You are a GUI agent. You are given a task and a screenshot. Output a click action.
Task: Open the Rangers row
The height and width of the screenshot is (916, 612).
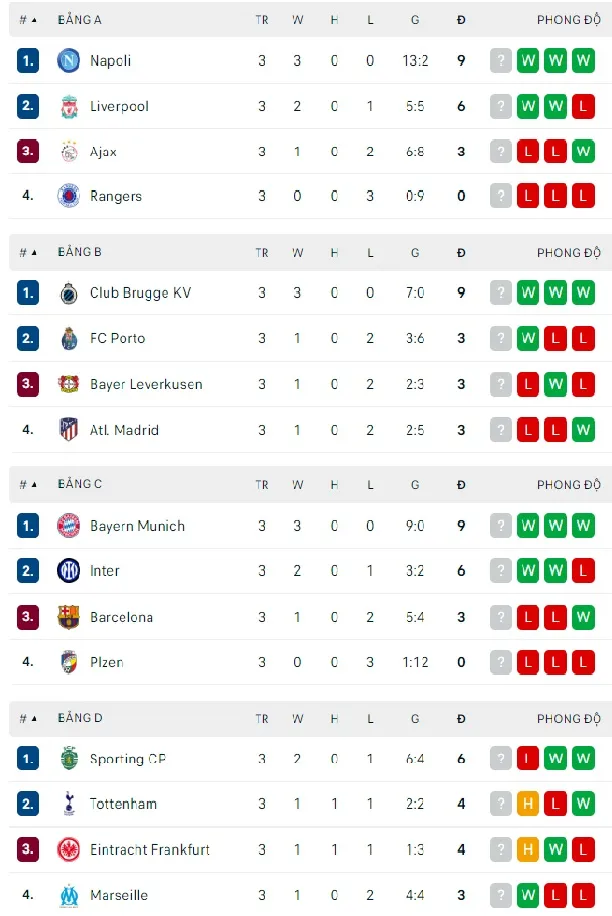(115, 197)
